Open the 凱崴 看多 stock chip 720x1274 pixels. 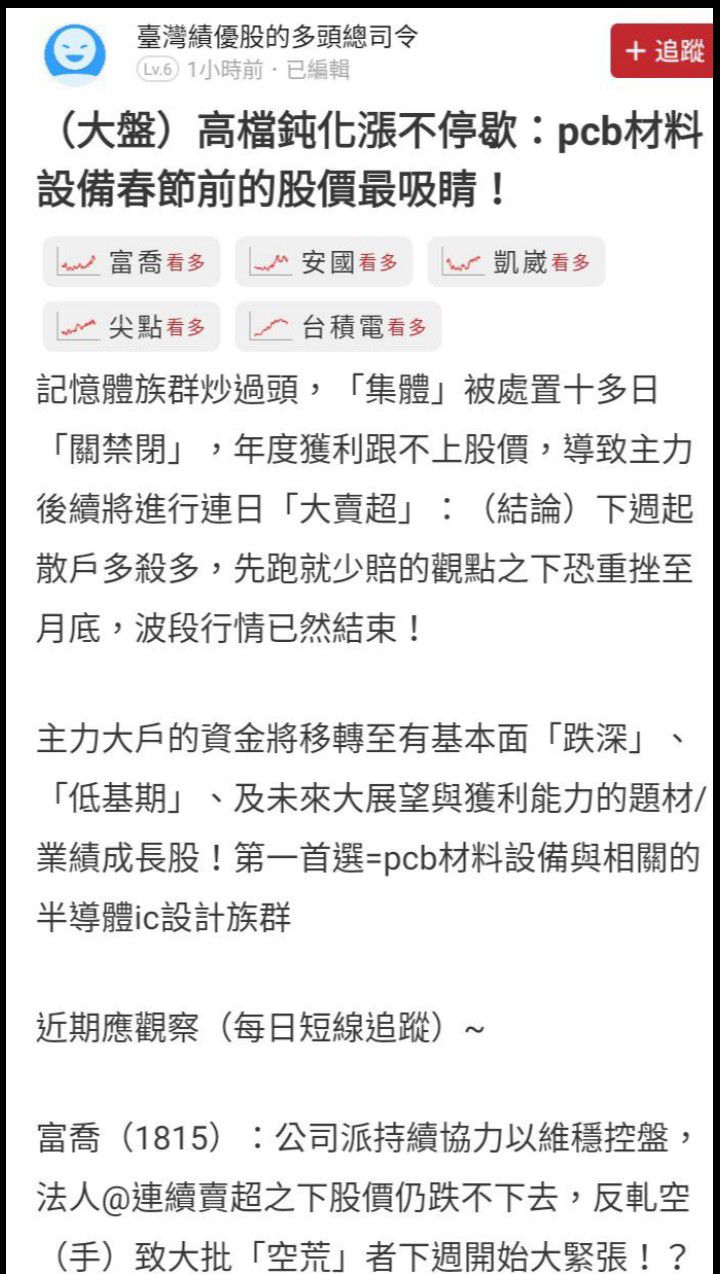point(516,262)
